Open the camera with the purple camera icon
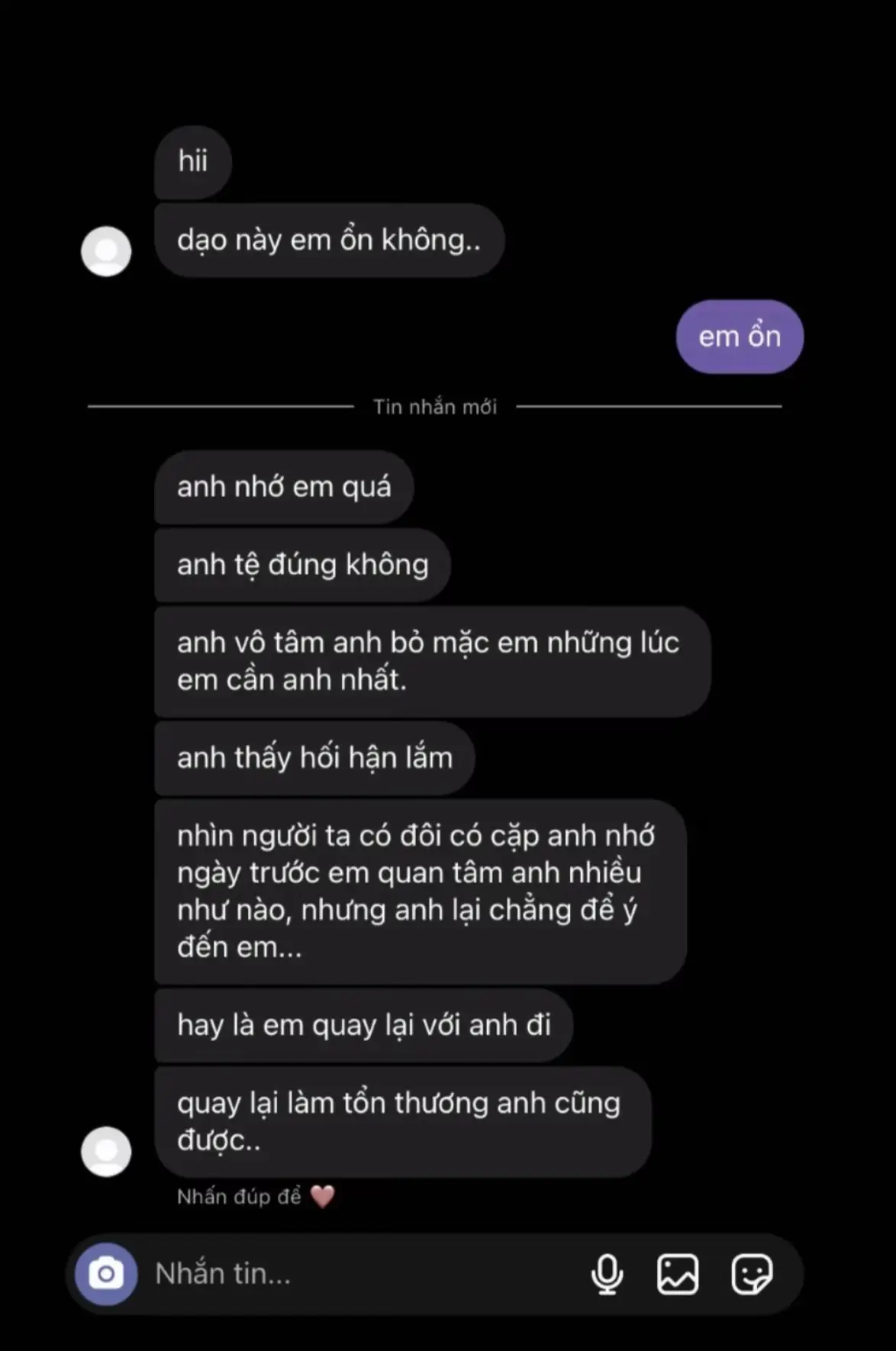The image size is (896, 1351). pos(107,1272)
